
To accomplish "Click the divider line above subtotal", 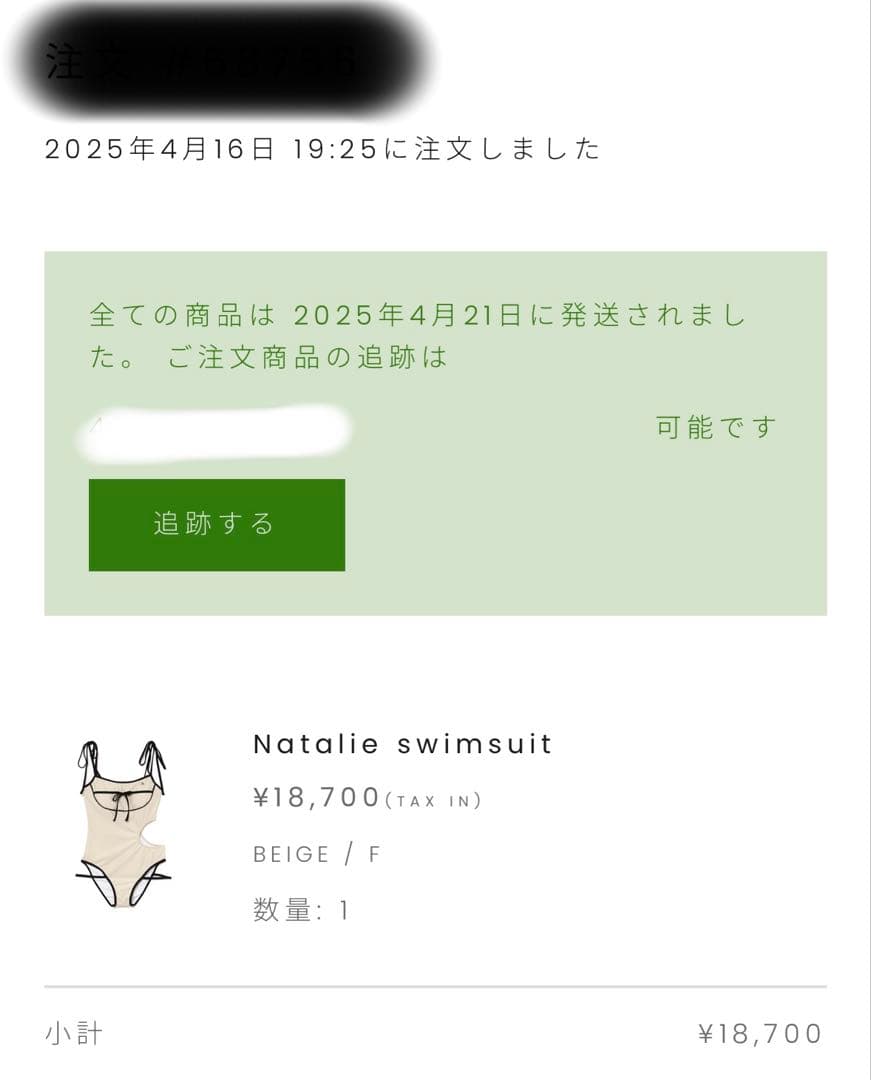I will click(x=435, y=986).
